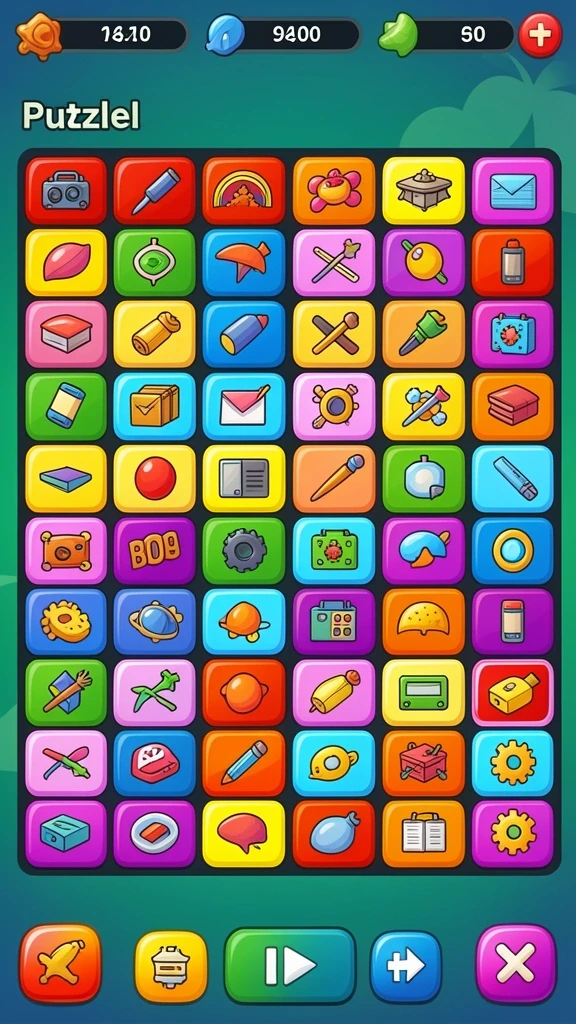The width and height of the screenshot is (576, 1024).
Task: Tap the purple X button at bottom
Action: click(x=516, y=964)
